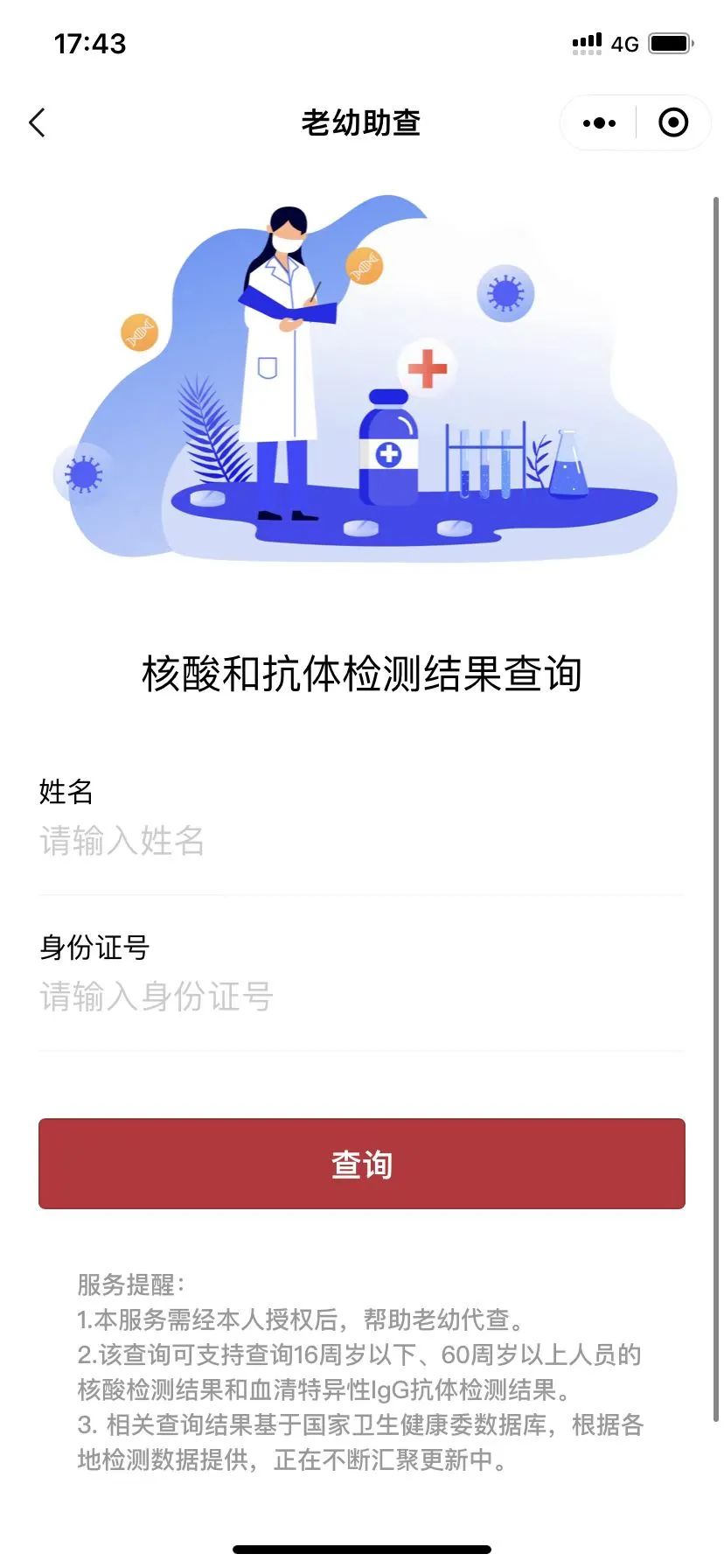Tap the clock showing 17:43
Viewport: 724px width, 1568px height.
pos(91,43)
